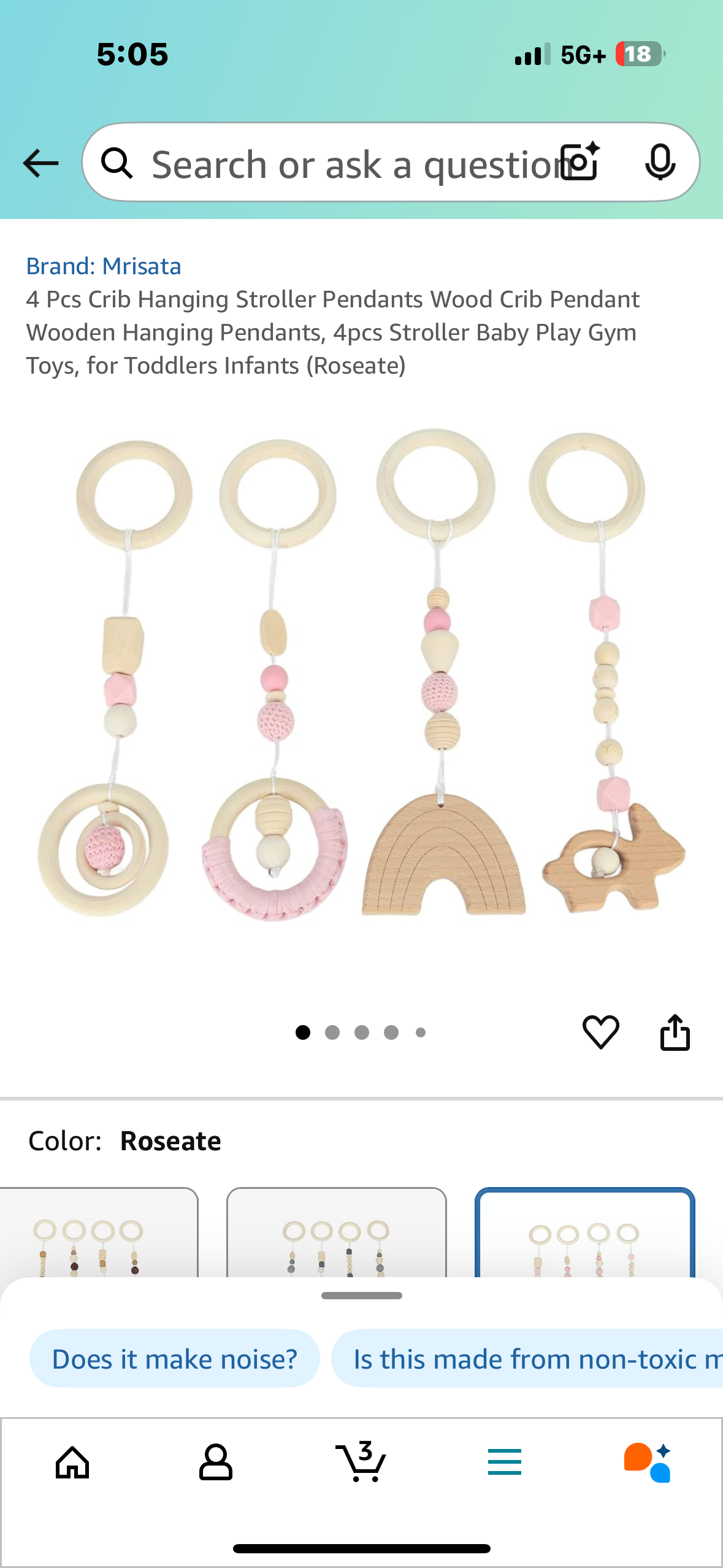Viewport: 723px width, 1568px height.
Task: Go to the Home tab
Action: tap(72, 1462)
